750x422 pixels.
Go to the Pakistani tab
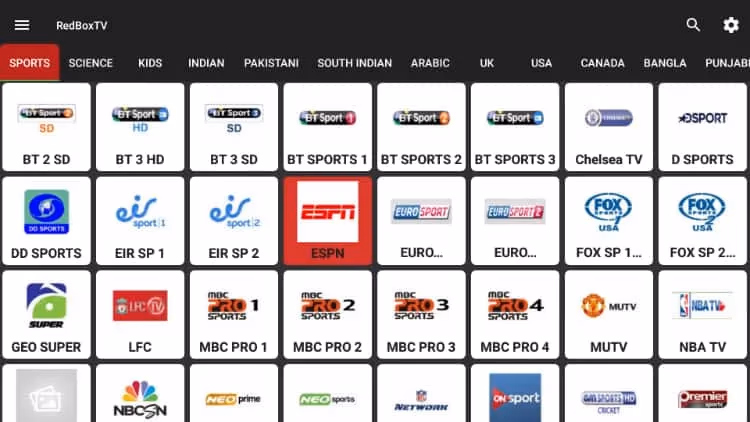pos(271,63)
